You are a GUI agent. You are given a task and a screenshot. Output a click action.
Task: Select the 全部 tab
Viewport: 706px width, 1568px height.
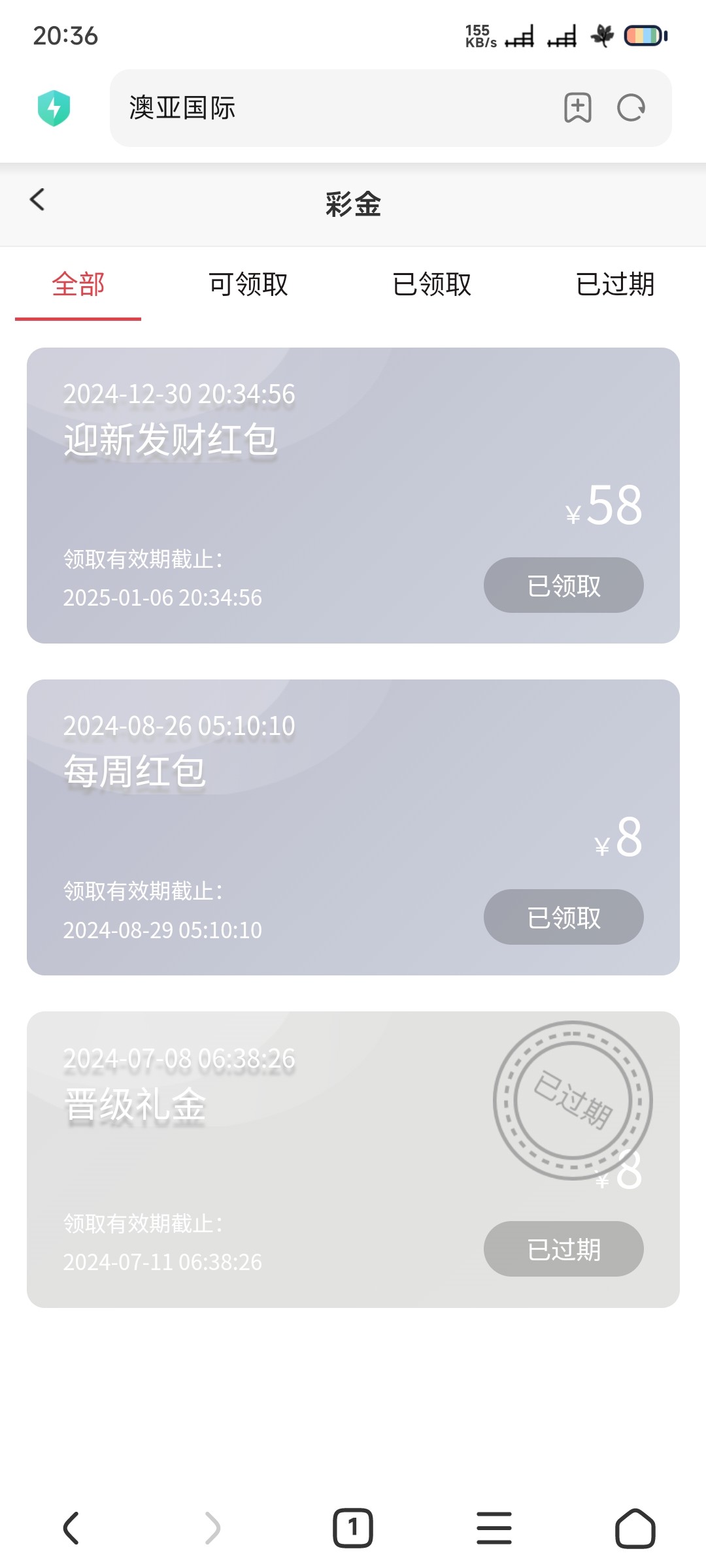point(78,285)
